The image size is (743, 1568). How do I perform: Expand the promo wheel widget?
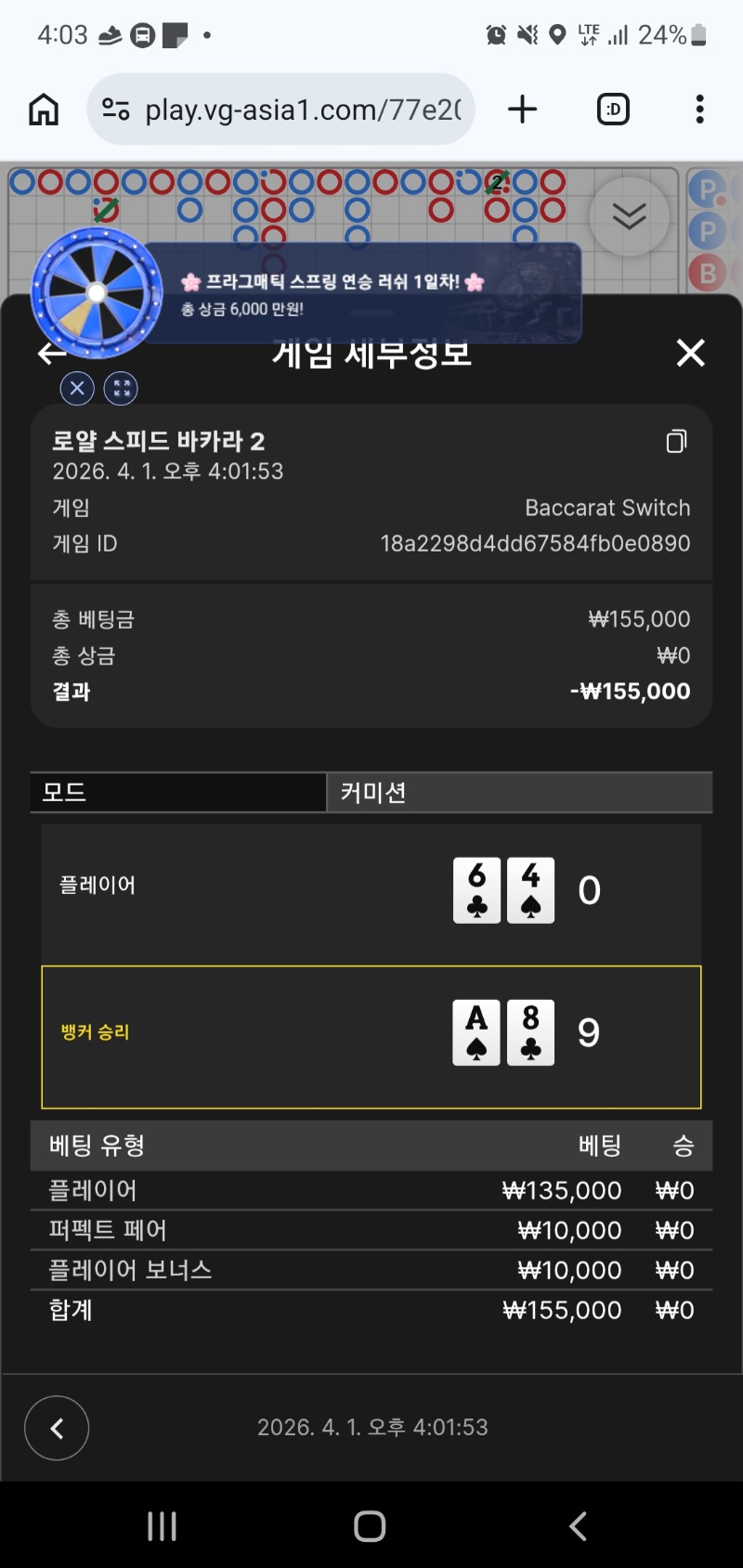coord(122,388)
